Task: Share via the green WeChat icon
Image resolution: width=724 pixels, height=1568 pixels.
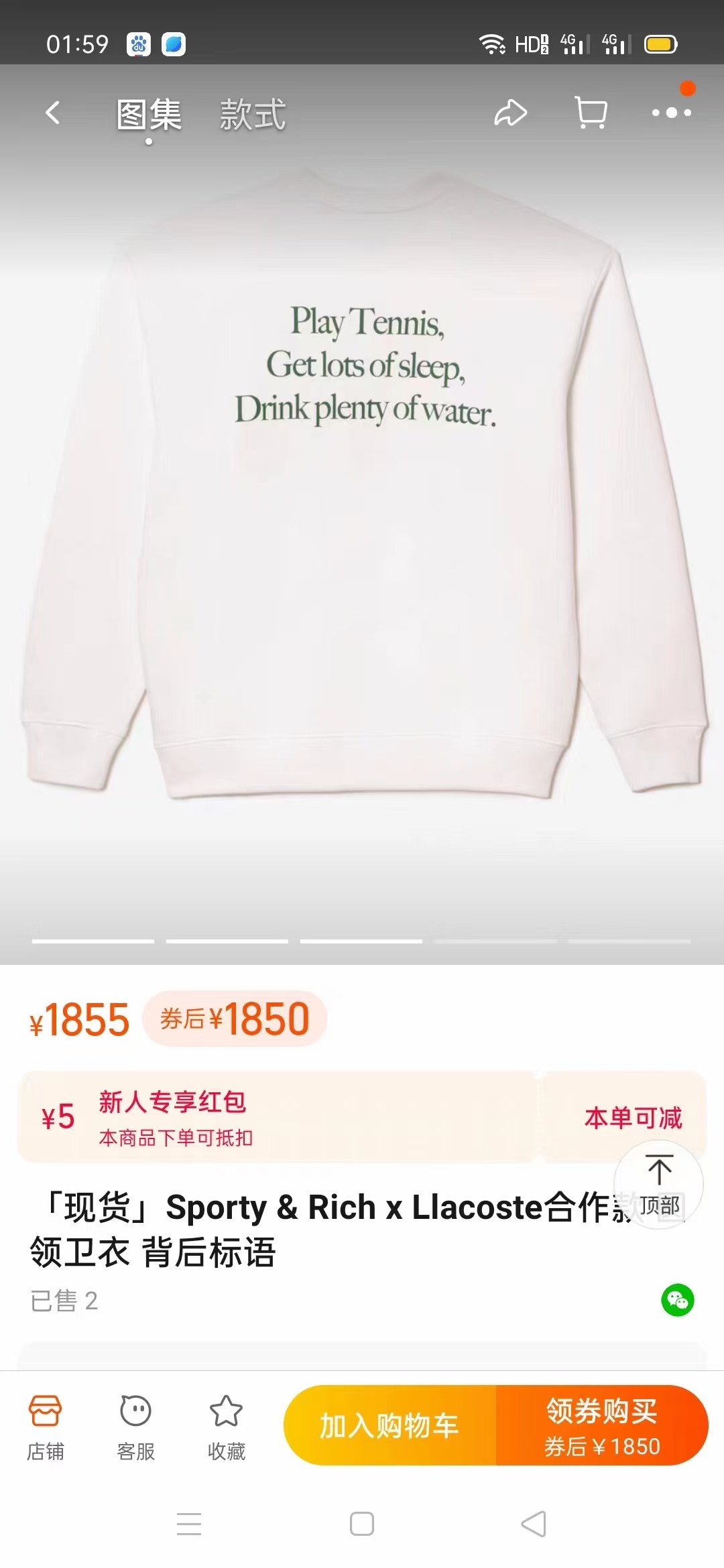Action: click(x=677, y=1301)
